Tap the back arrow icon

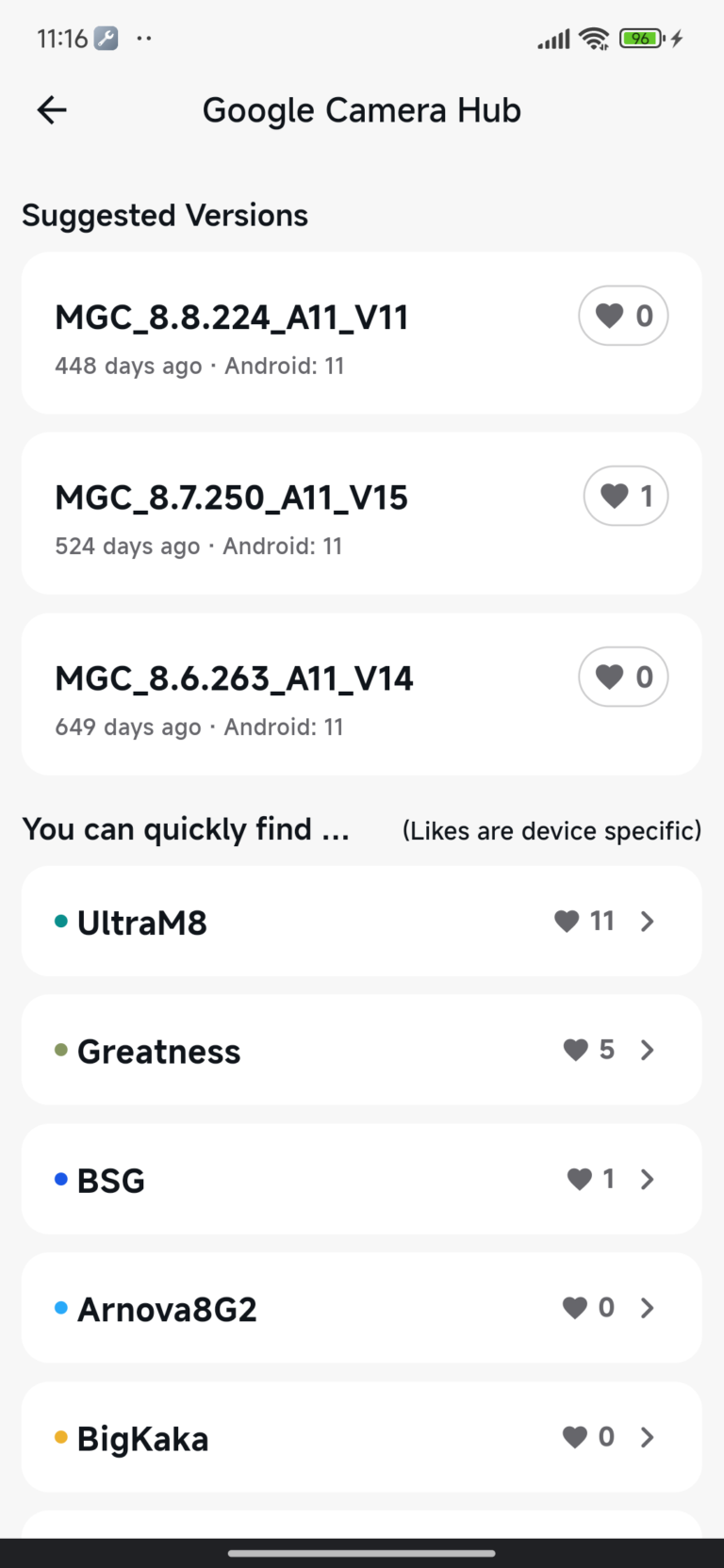(x=52, y=110)
